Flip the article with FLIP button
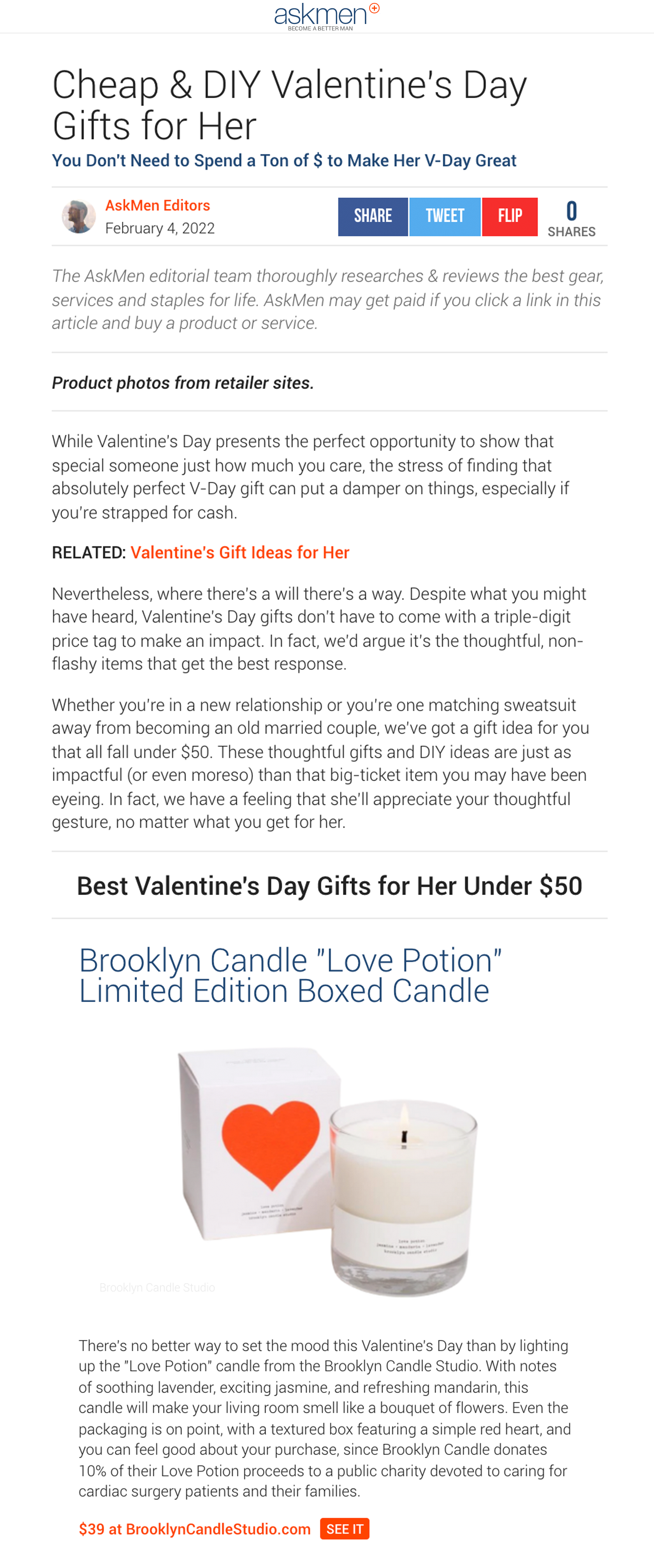 pyautogui.click(x=509, y=216)
